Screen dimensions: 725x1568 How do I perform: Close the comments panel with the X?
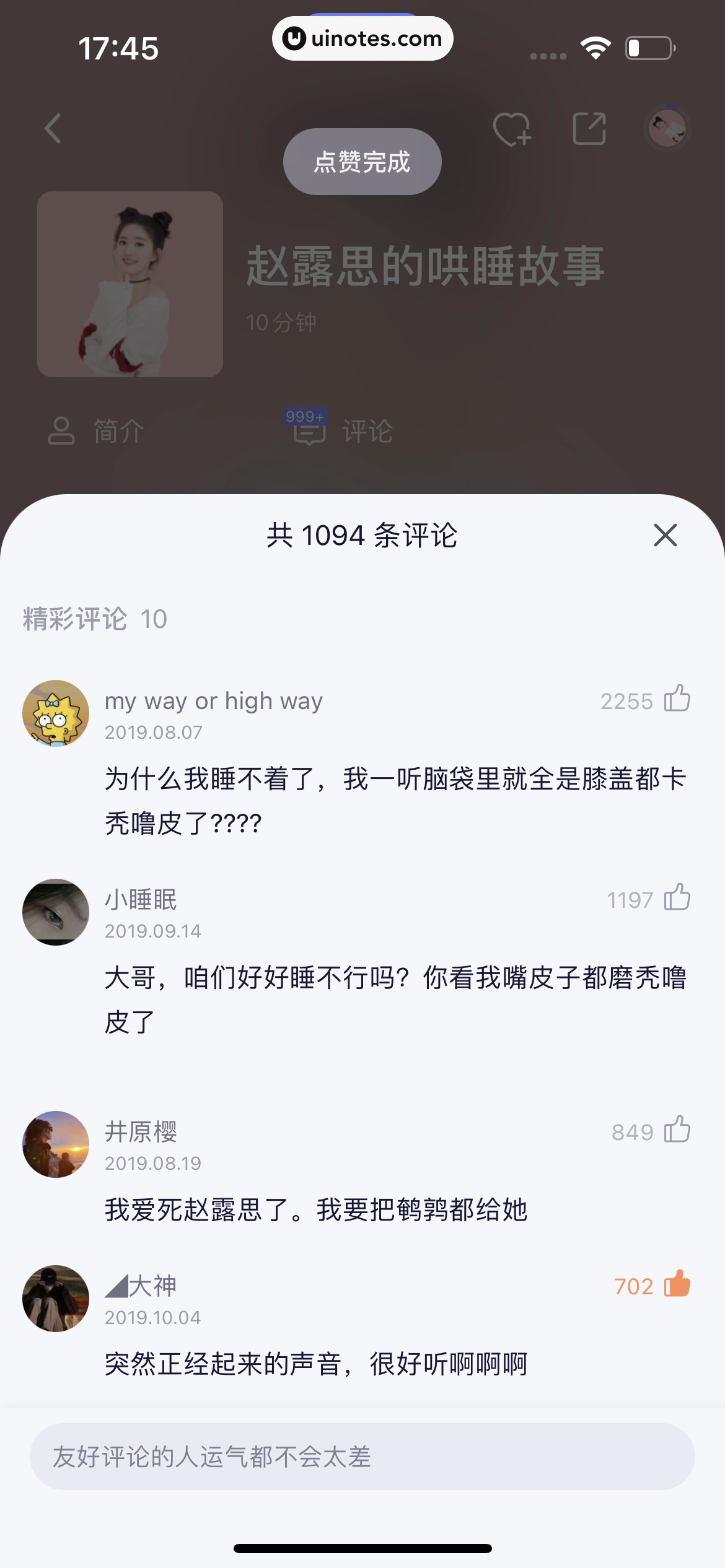point(665,536)
